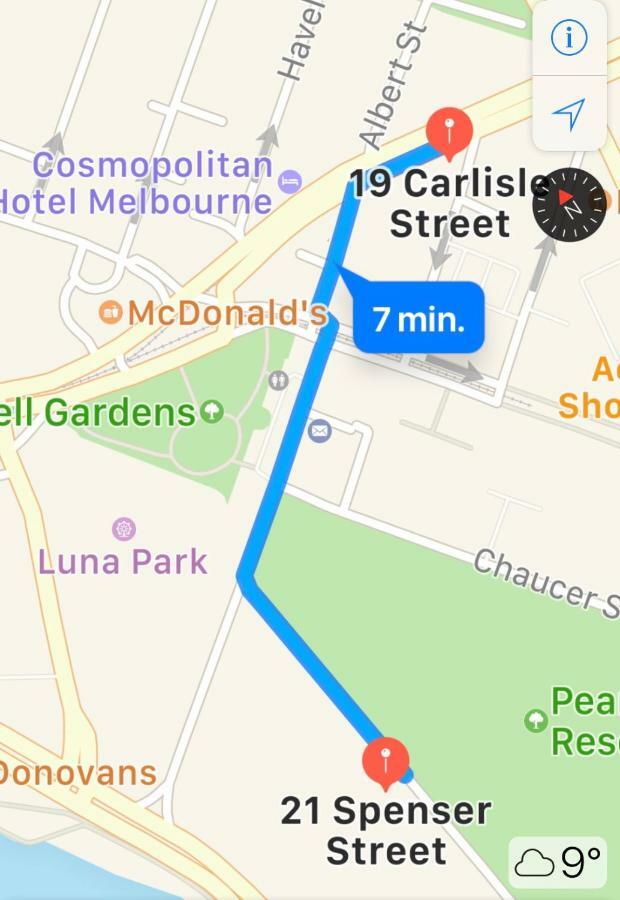The image size is (620, 900).
Task: Select the 21 Spenser Street pin
Action: pyautogui.click(x=386, y=762)
